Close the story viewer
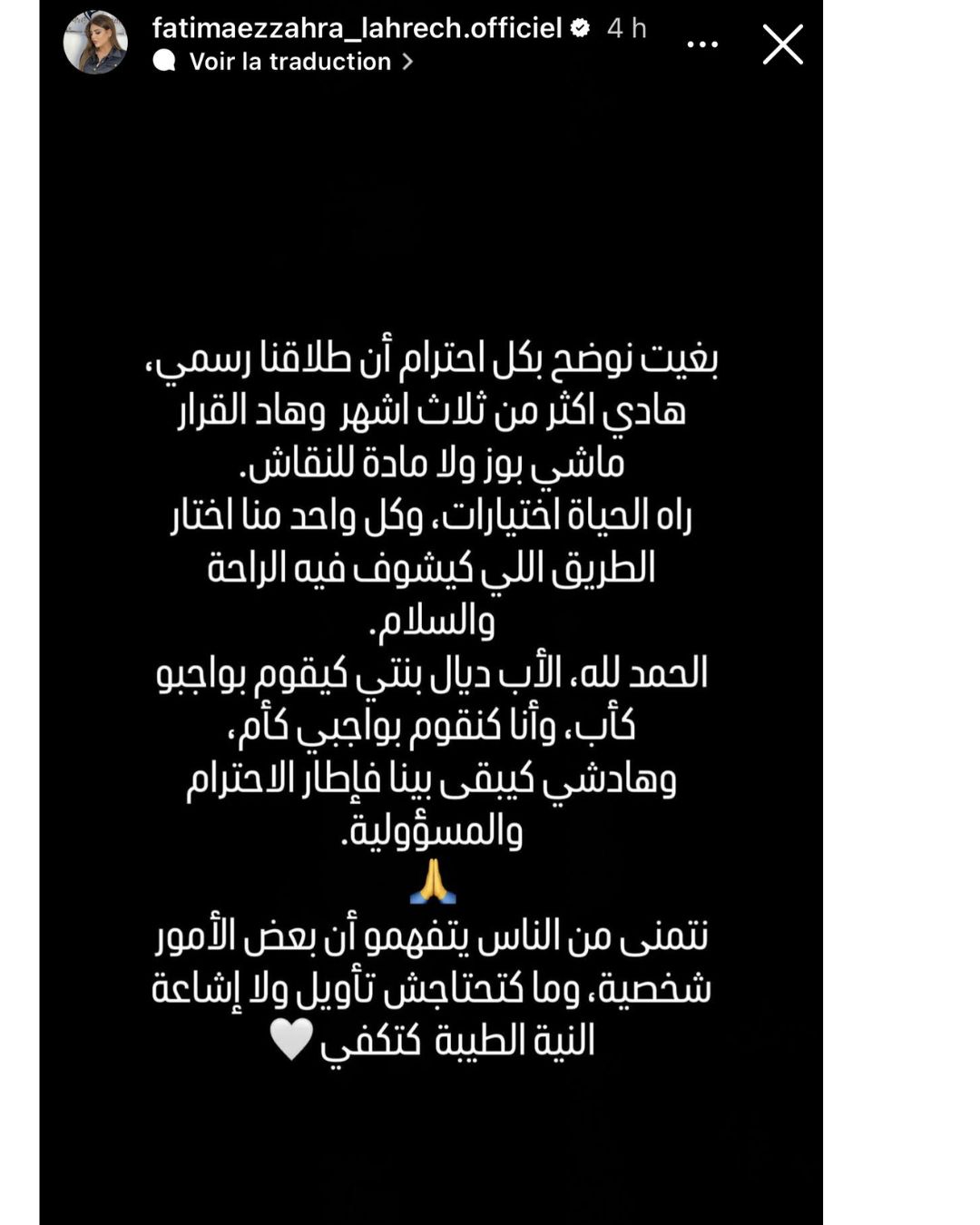This screenshot has width=980, height=1225. tap(782, 44)
